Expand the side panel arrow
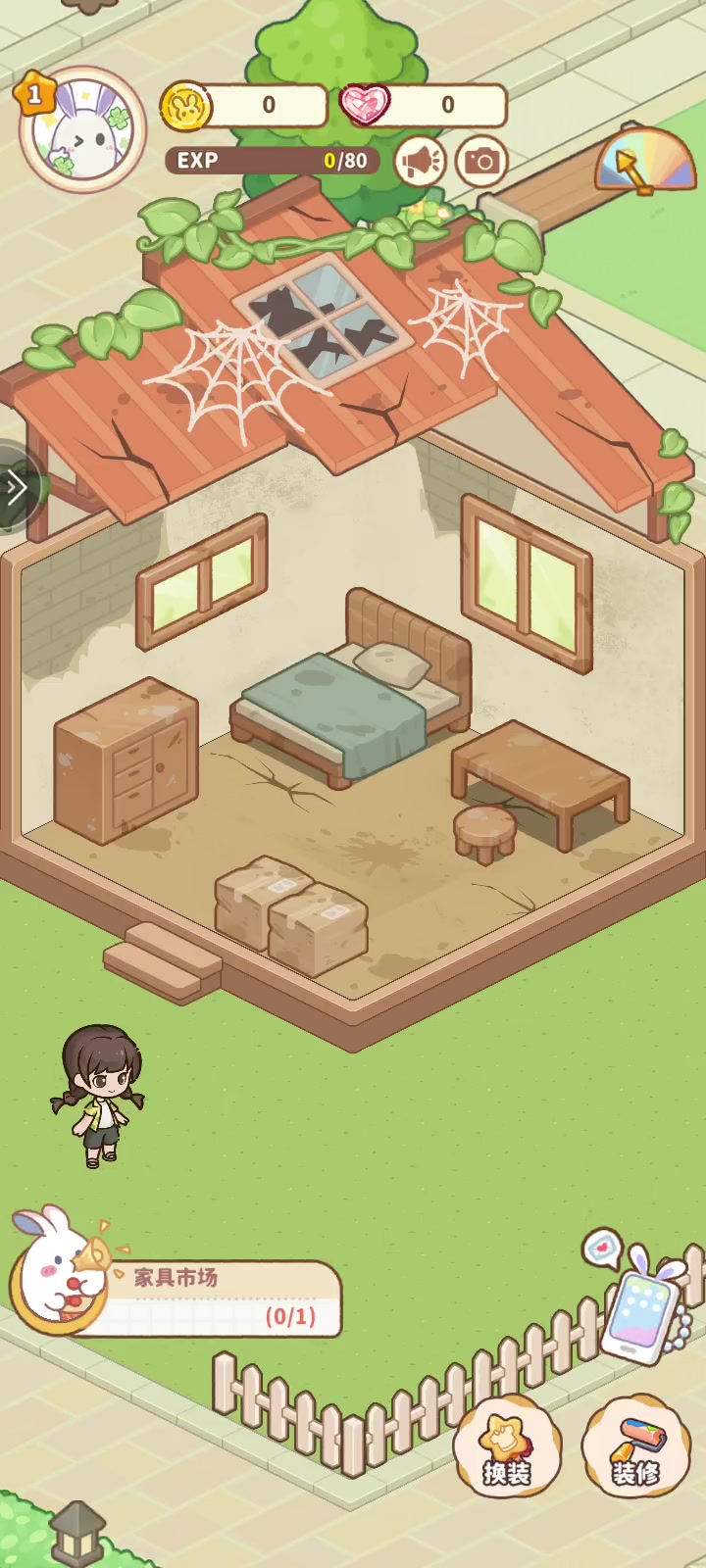706x1568 pixels. point(16,487)
